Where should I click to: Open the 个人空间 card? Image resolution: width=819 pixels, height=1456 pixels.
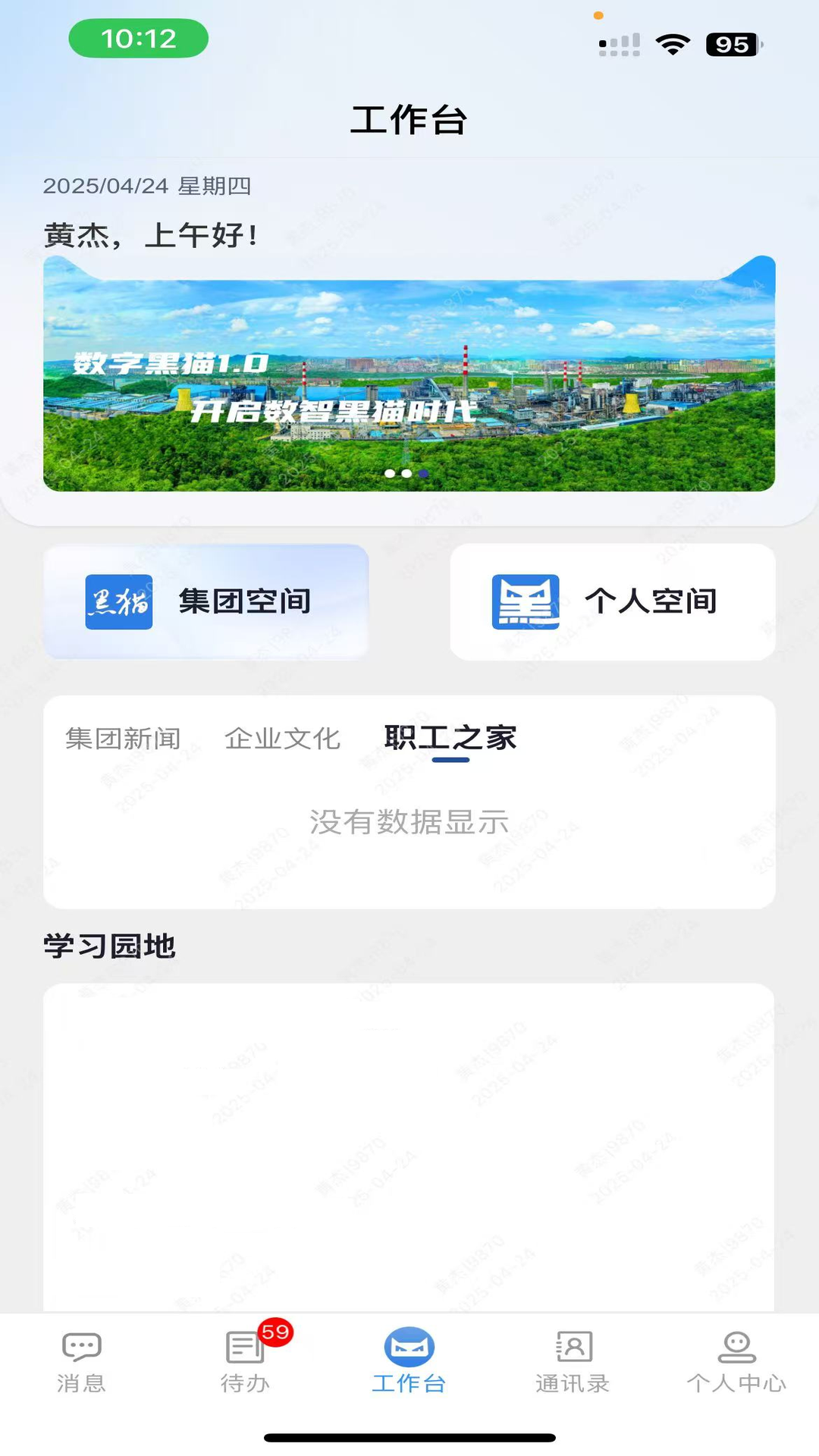click(613, 601)
